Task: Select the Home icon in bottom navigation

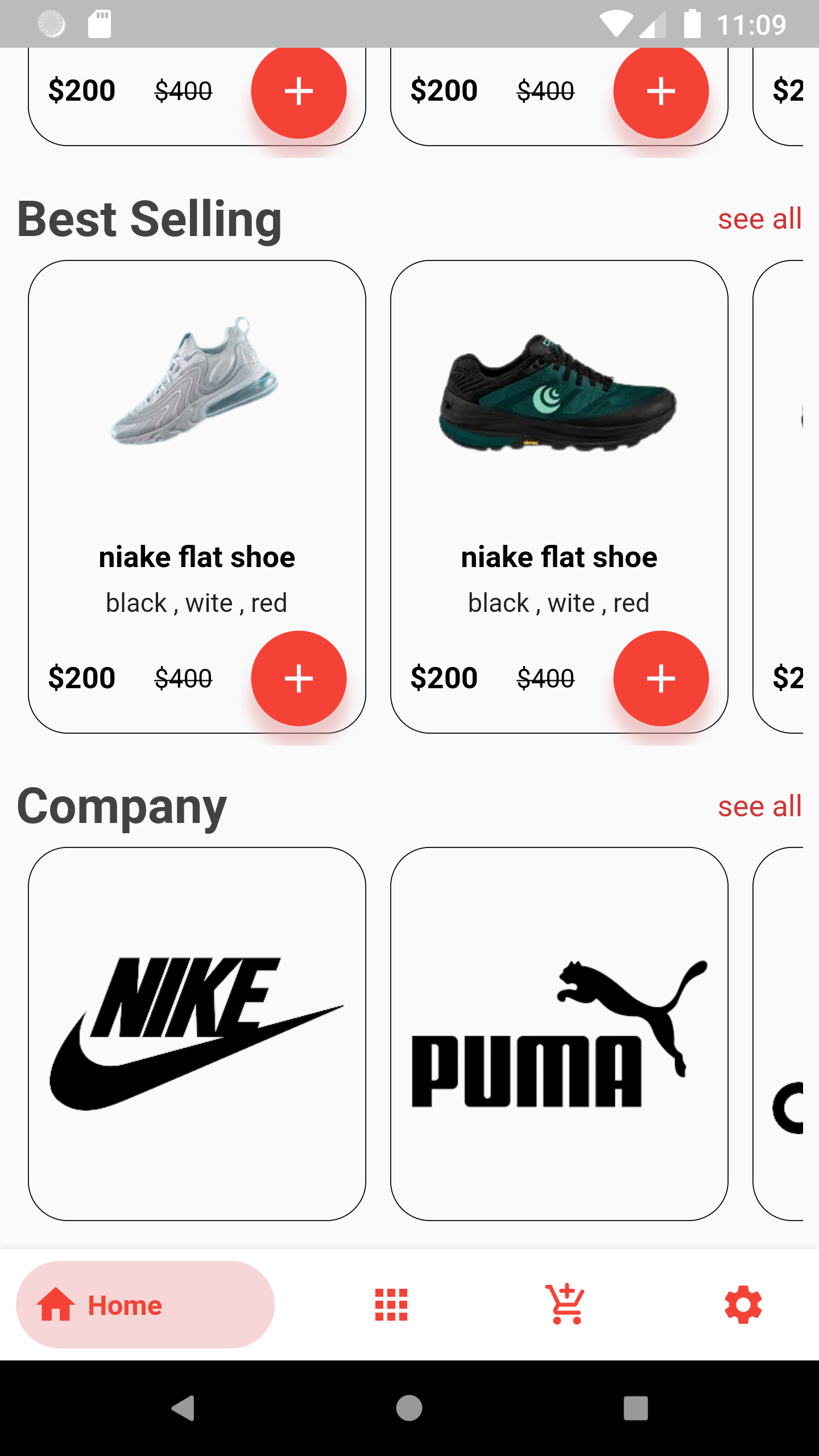Action: (x=56, y=1305)
